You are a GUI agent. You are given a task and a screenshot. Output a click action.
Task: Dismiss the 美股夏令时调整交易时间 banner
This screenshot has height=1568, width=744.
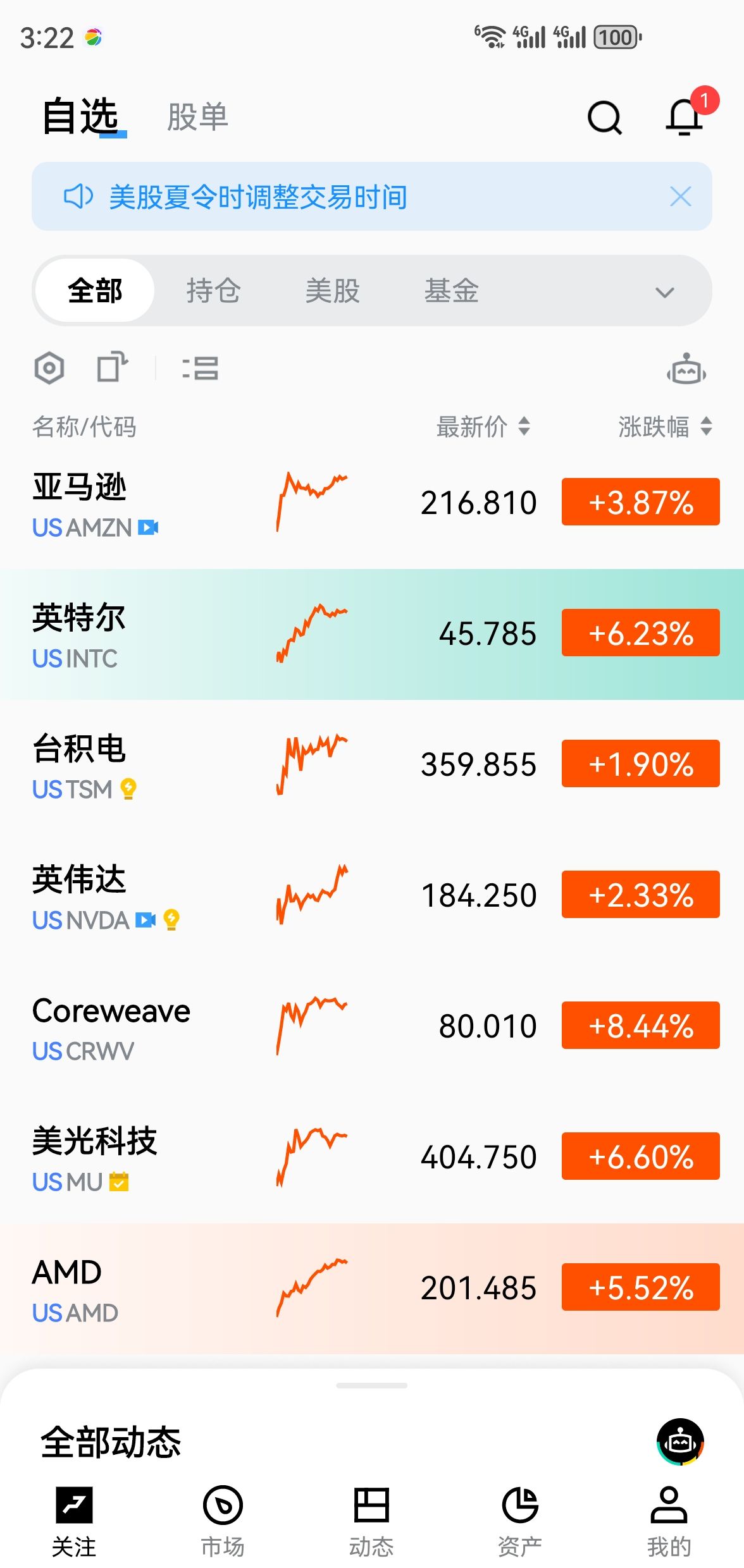coord(680,197)
